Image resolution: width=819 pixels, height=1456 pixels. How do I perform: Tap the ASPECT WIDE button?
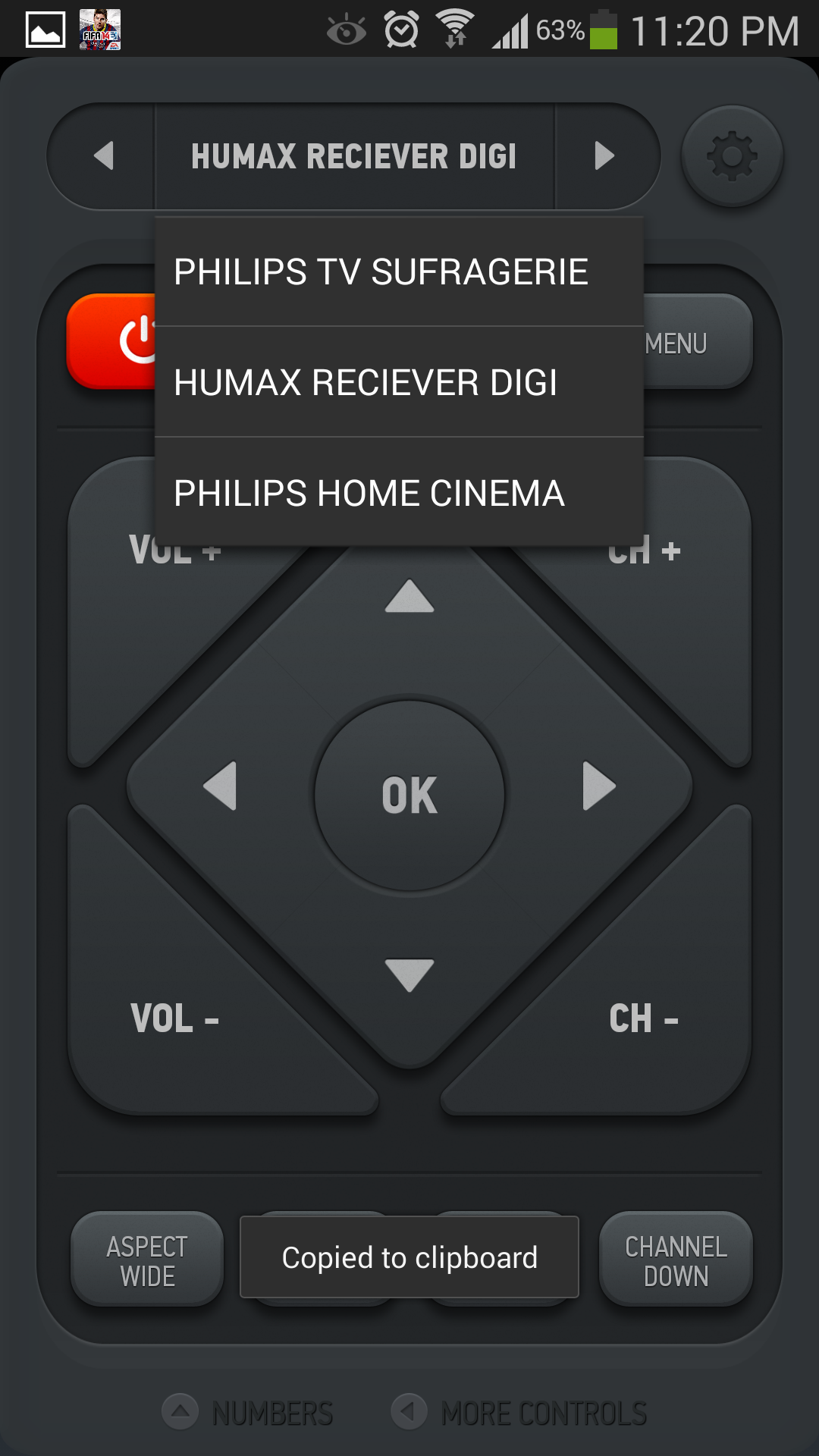pyautogui.click(x=147, y=1259)
